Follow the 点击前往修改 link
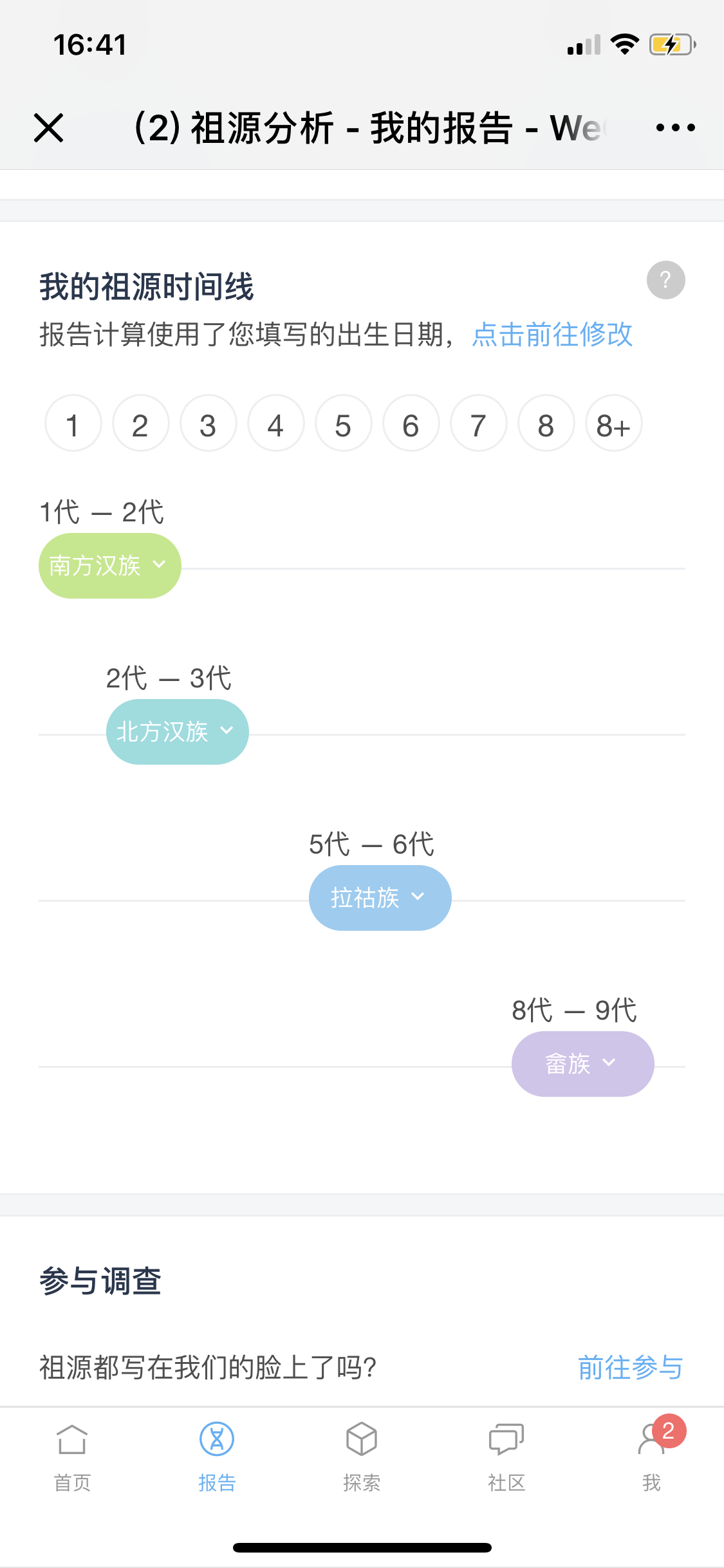Image resolution: width=724 pixels, height=1568 pixels. 552,335
